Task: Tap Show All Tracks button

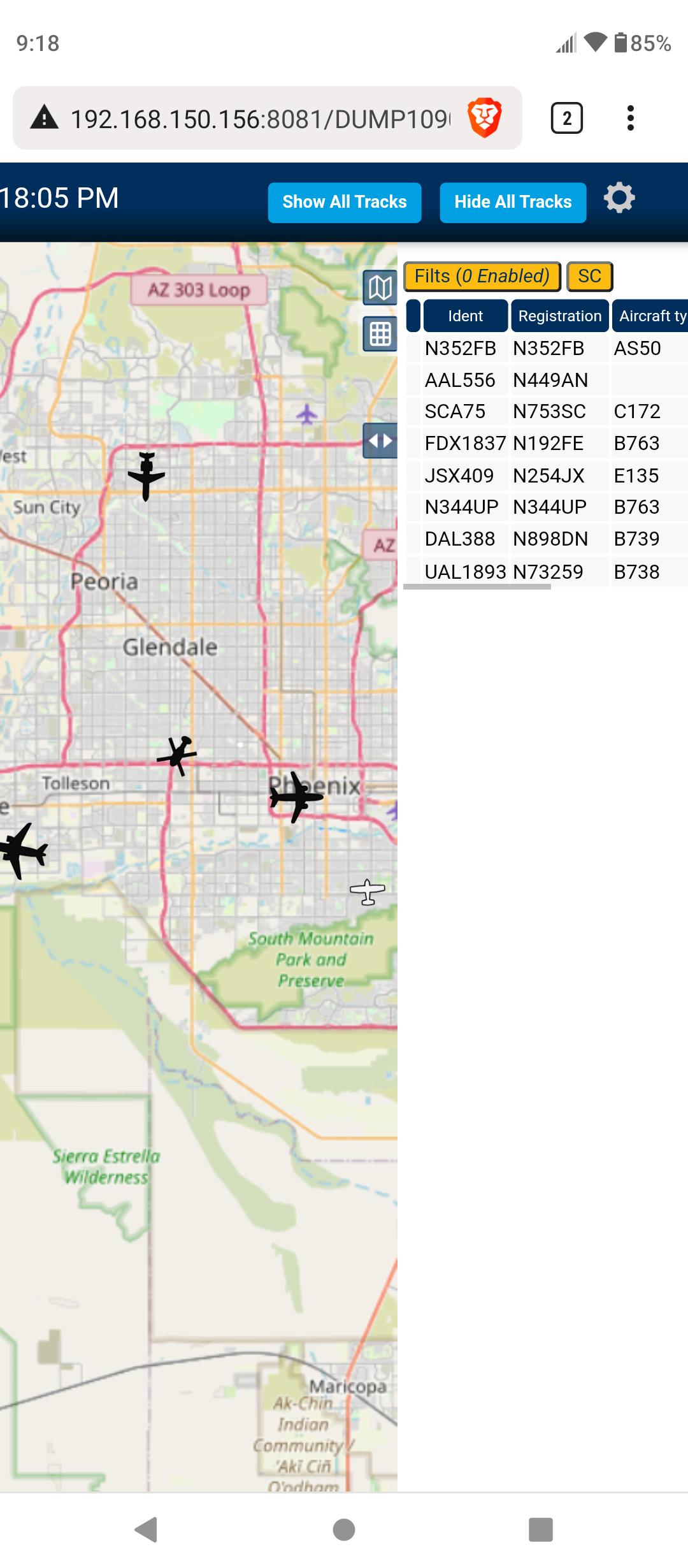Action: tap(345, 202)
